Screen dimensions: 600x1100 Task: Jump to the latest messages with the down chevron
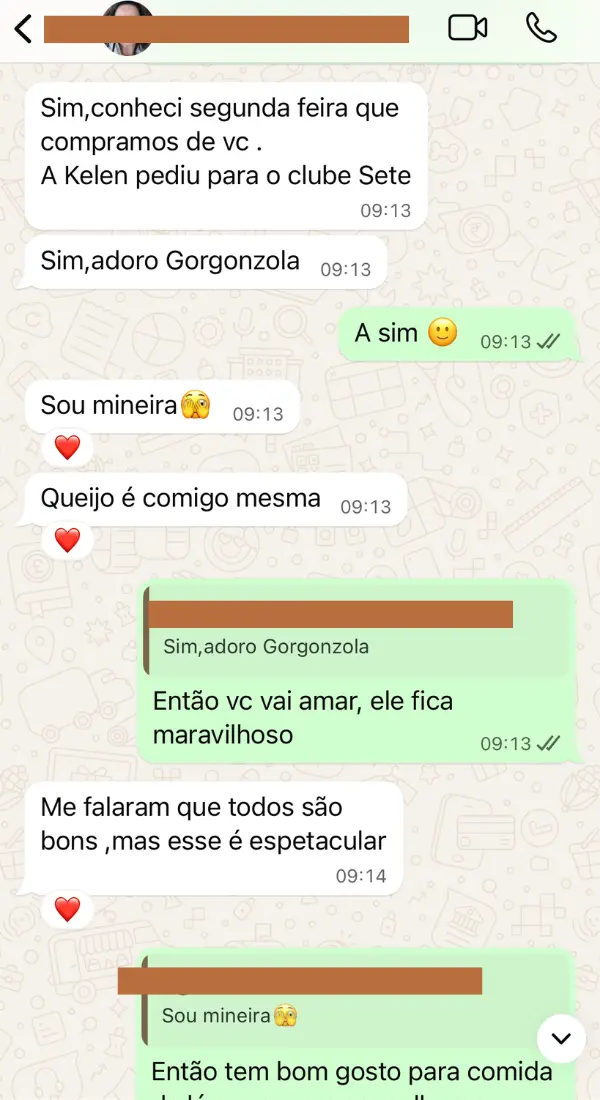coord(561,1039)
